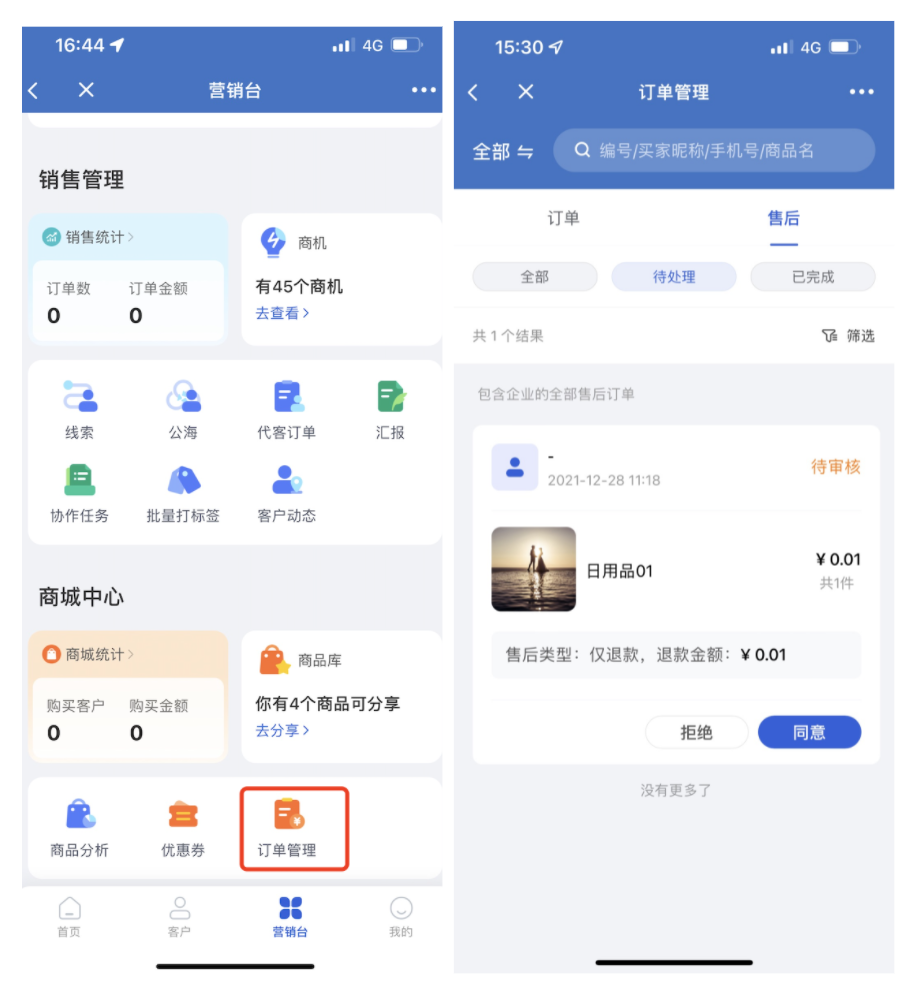Open 批量打标签
The width and height of the screenshot is (920, 996).
(183, 494)
